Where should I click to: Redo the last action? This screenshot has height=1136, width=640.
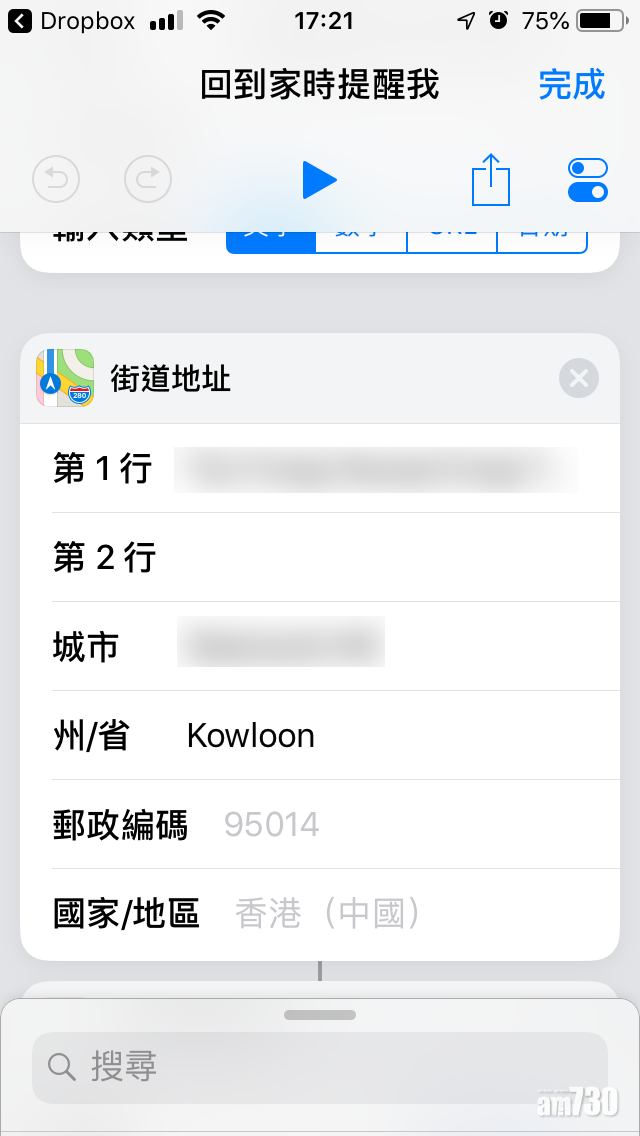pyautogui.click(x=148, y=180)
